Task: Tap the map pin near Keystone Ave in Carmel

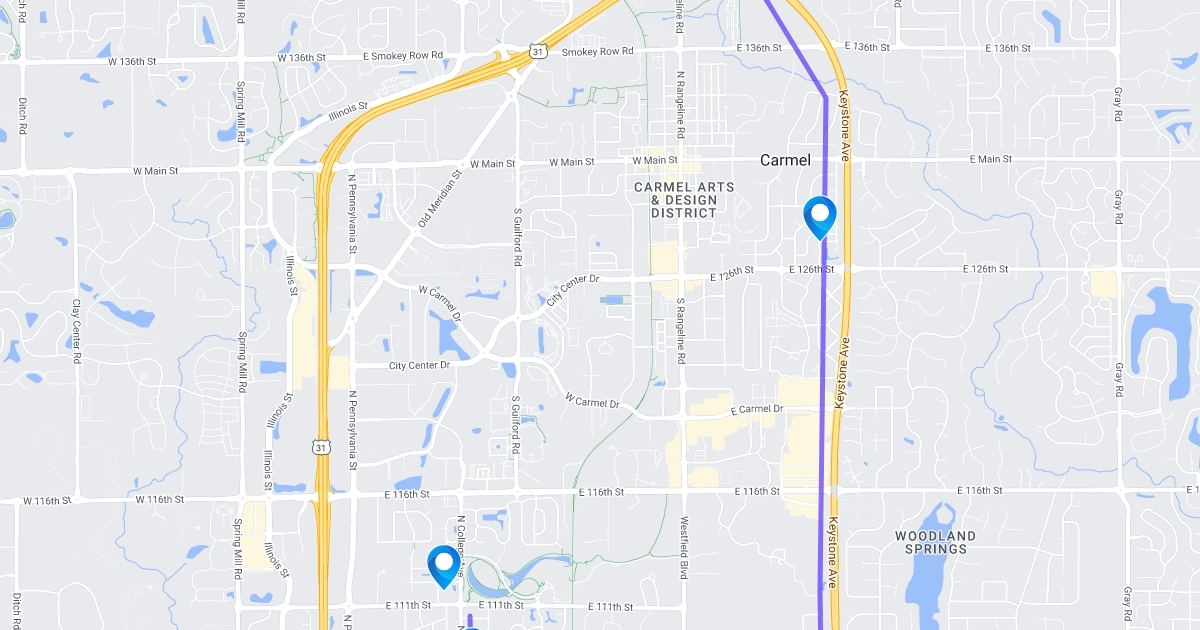Action: [819, 216]
